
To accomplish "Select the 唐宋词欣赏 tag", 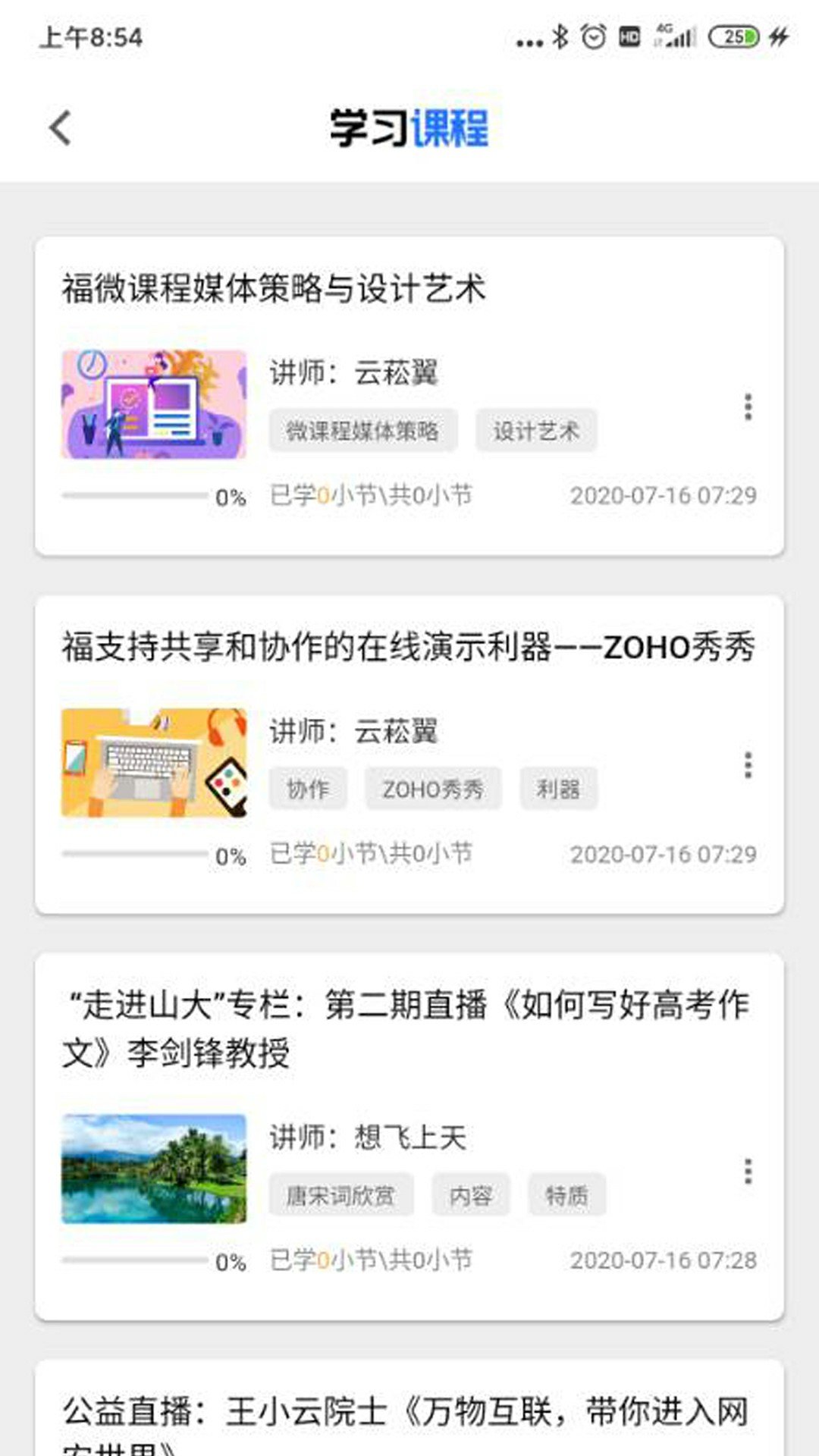I will (341, 1194).
